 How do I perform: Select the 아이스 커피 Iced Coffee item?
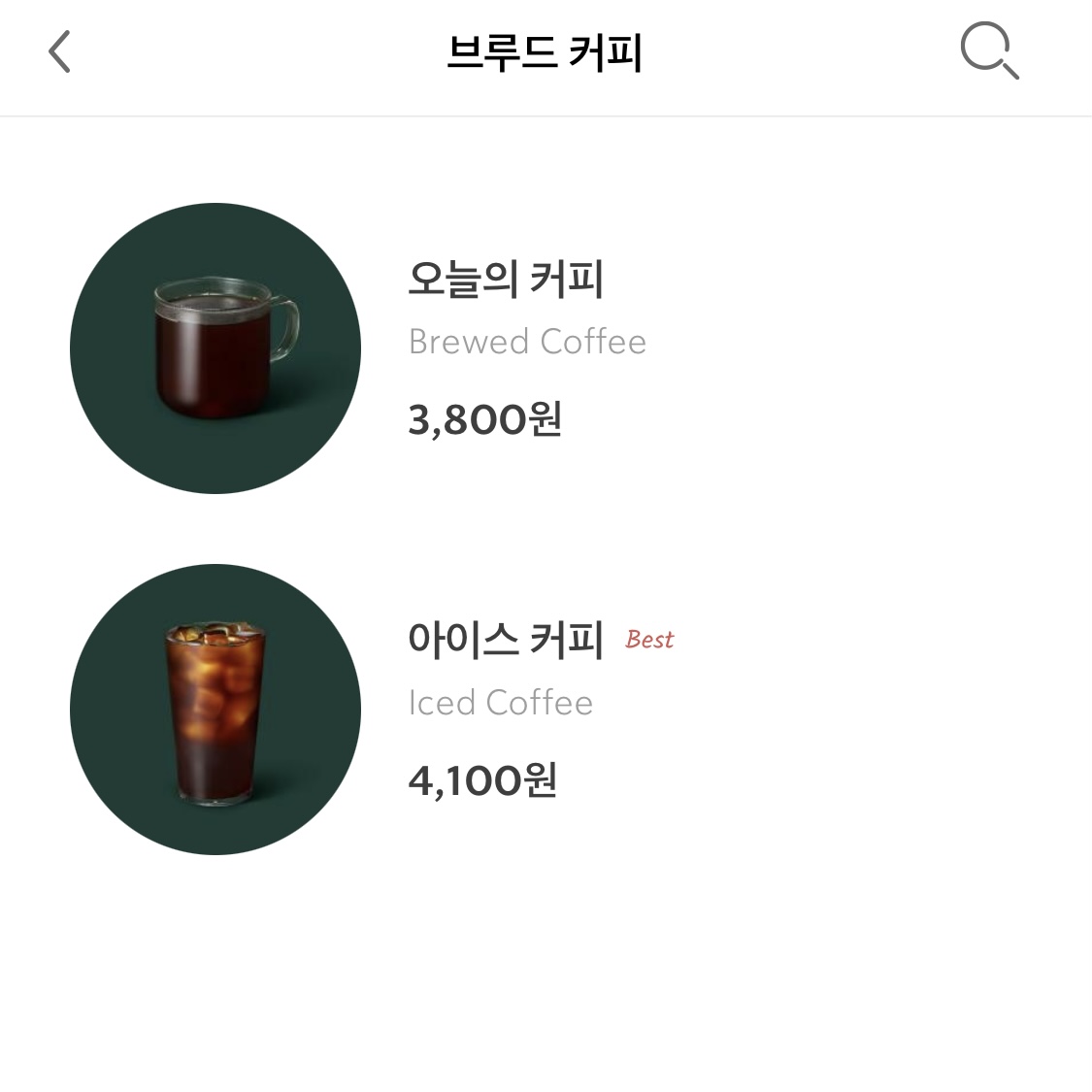506,641
